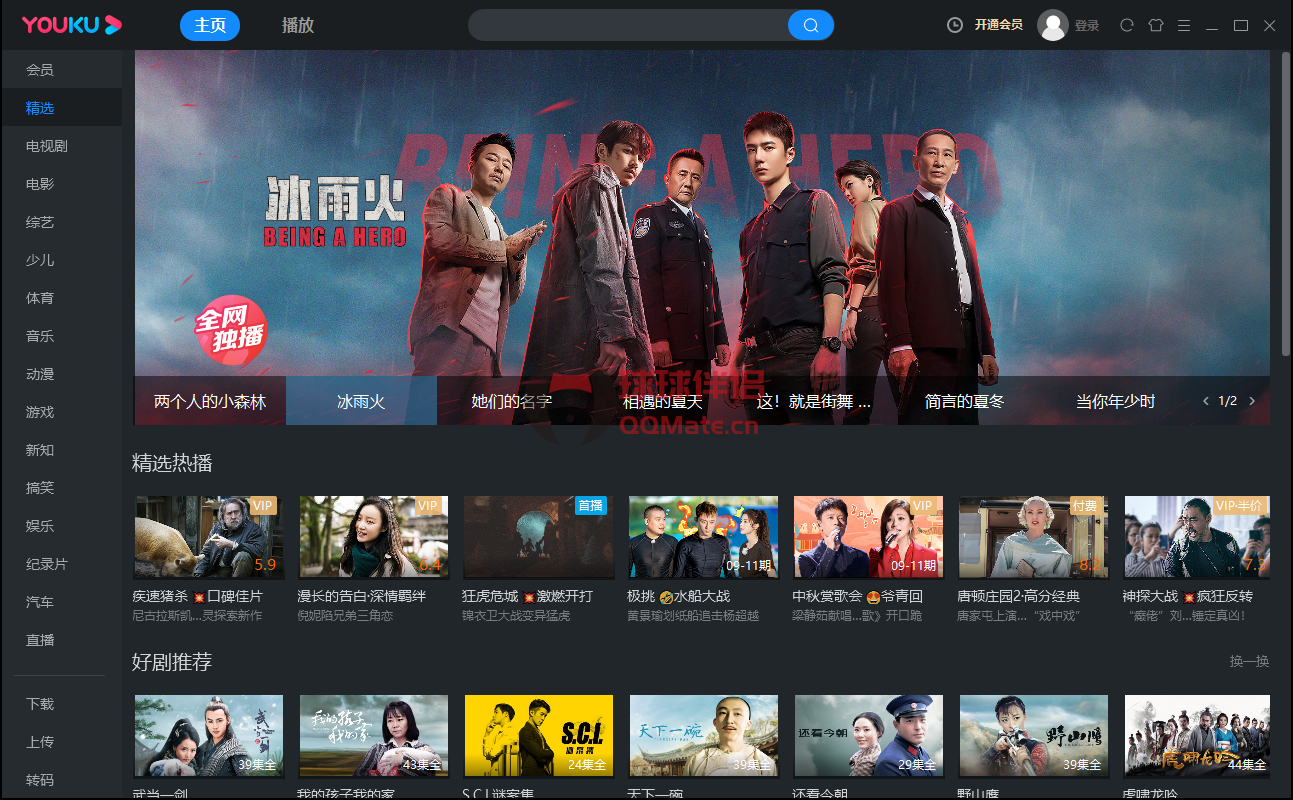Tap 登录 to log in
1293x800 pixels.
[1087, 26]
